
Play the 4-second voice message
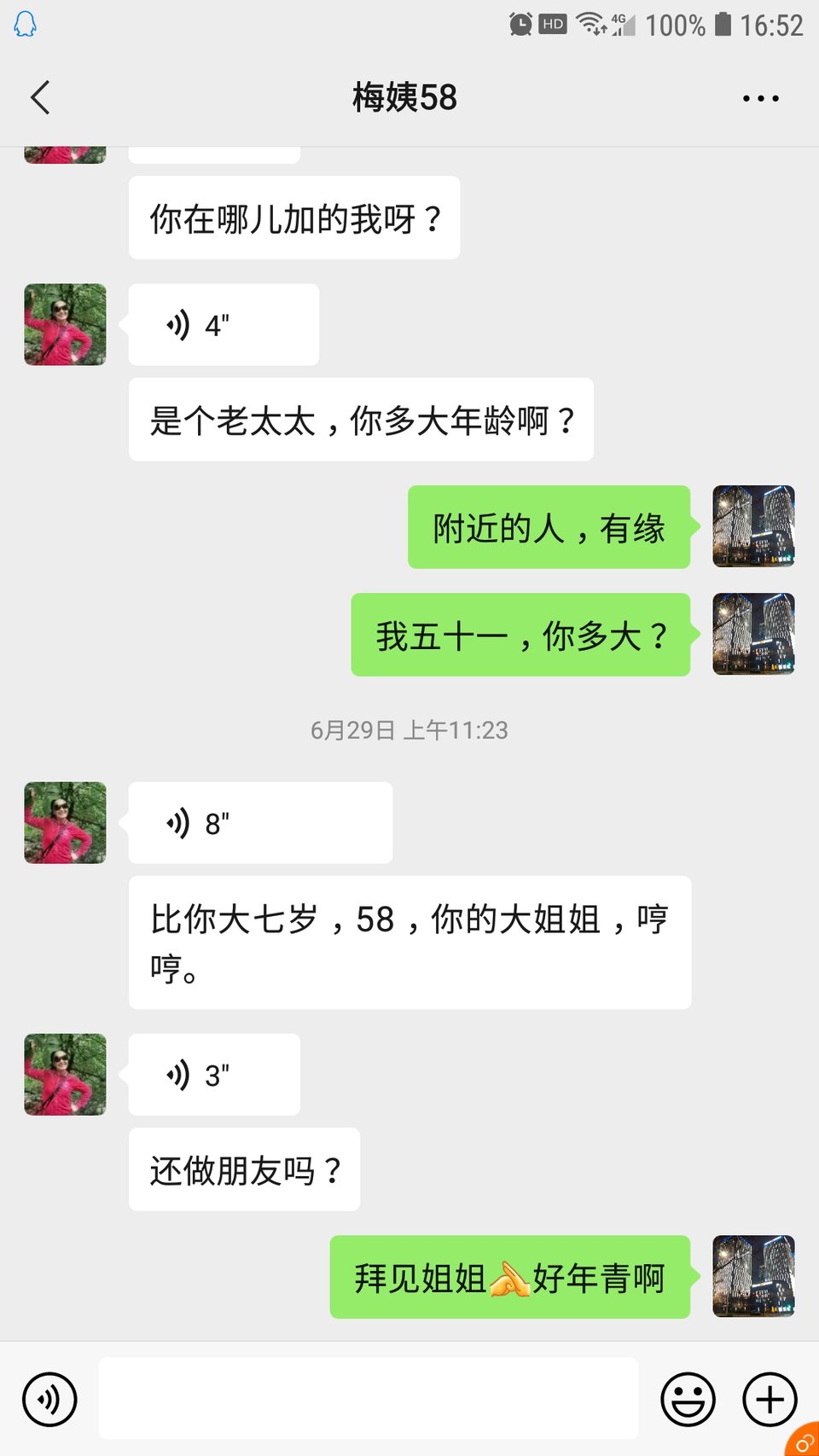click(x=224, y=325)
